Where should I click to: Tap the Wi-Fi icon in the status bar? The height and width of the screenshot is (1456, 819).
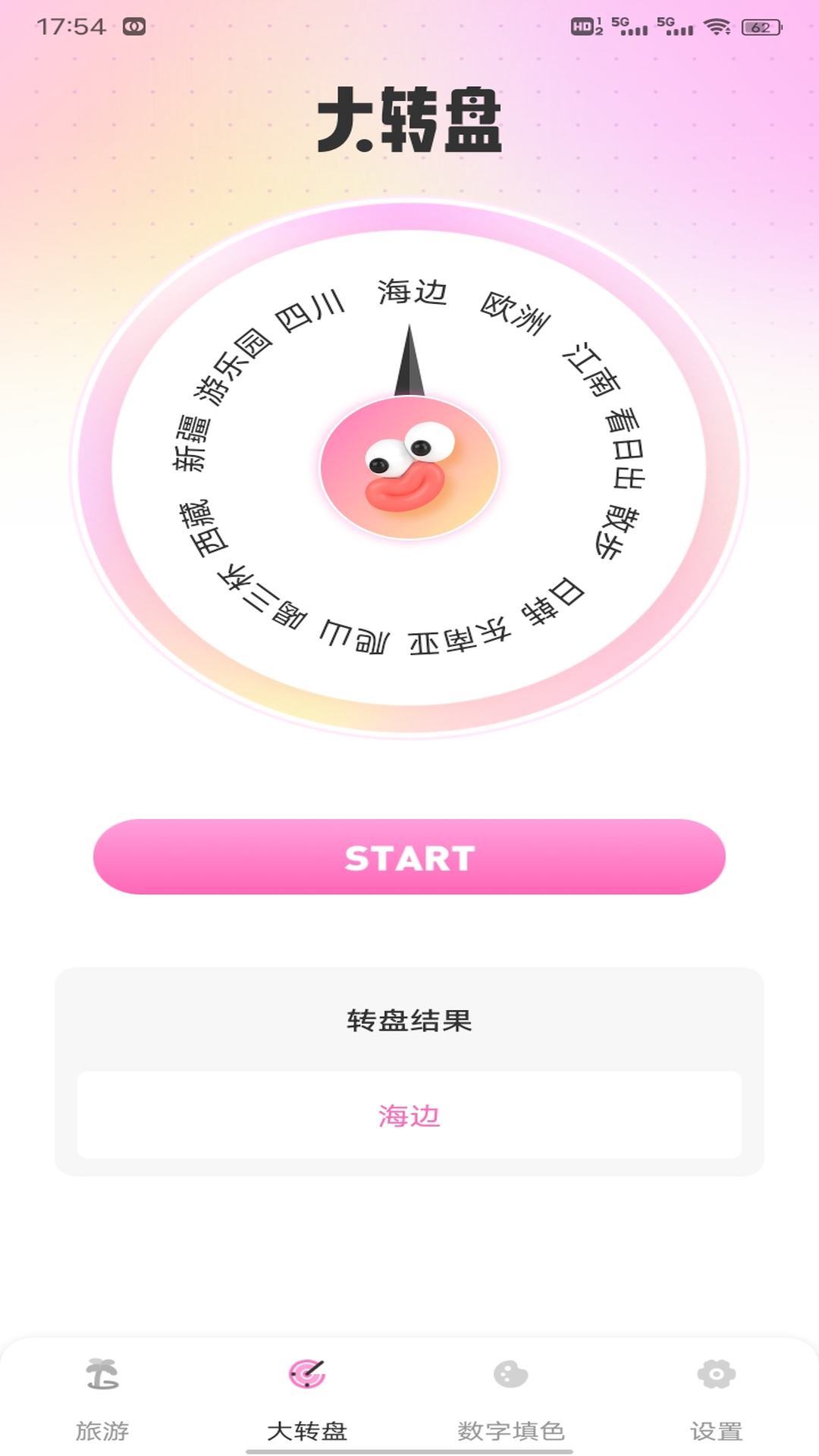(717, 25)
